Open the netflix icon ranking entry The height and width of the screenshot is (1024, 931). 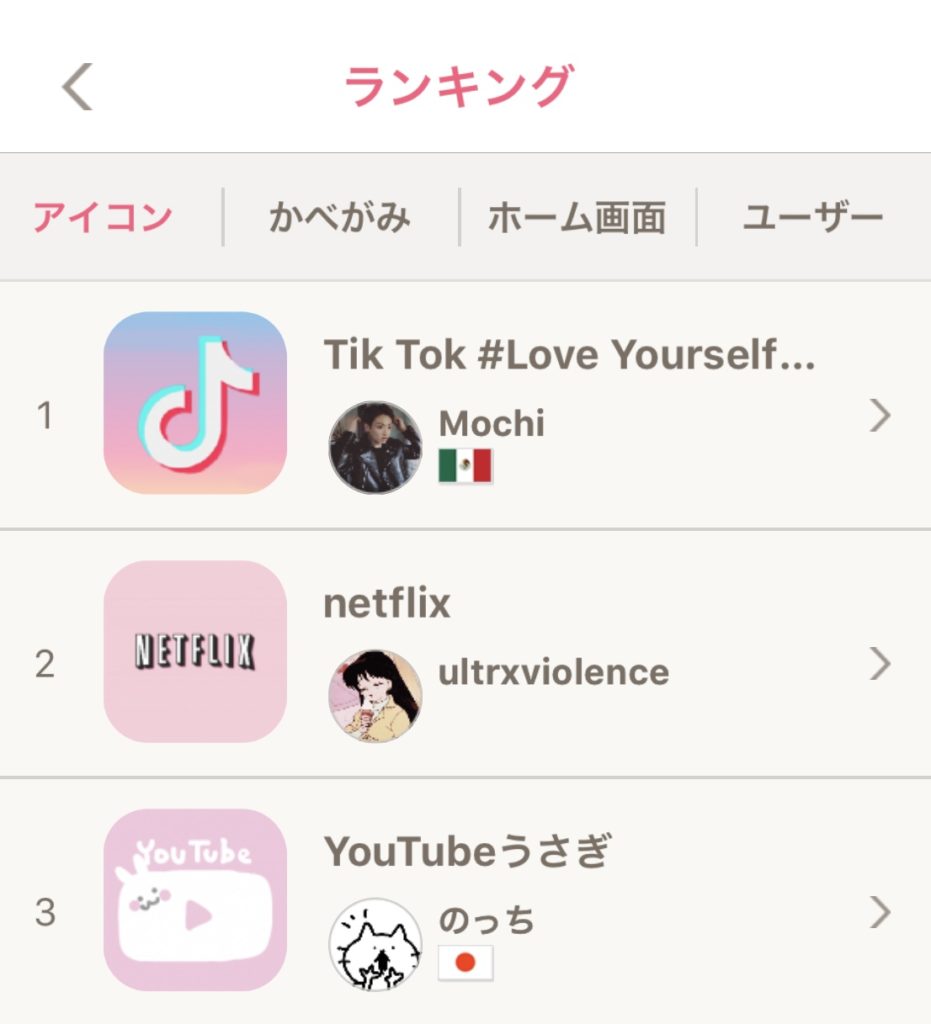point(387,604)
